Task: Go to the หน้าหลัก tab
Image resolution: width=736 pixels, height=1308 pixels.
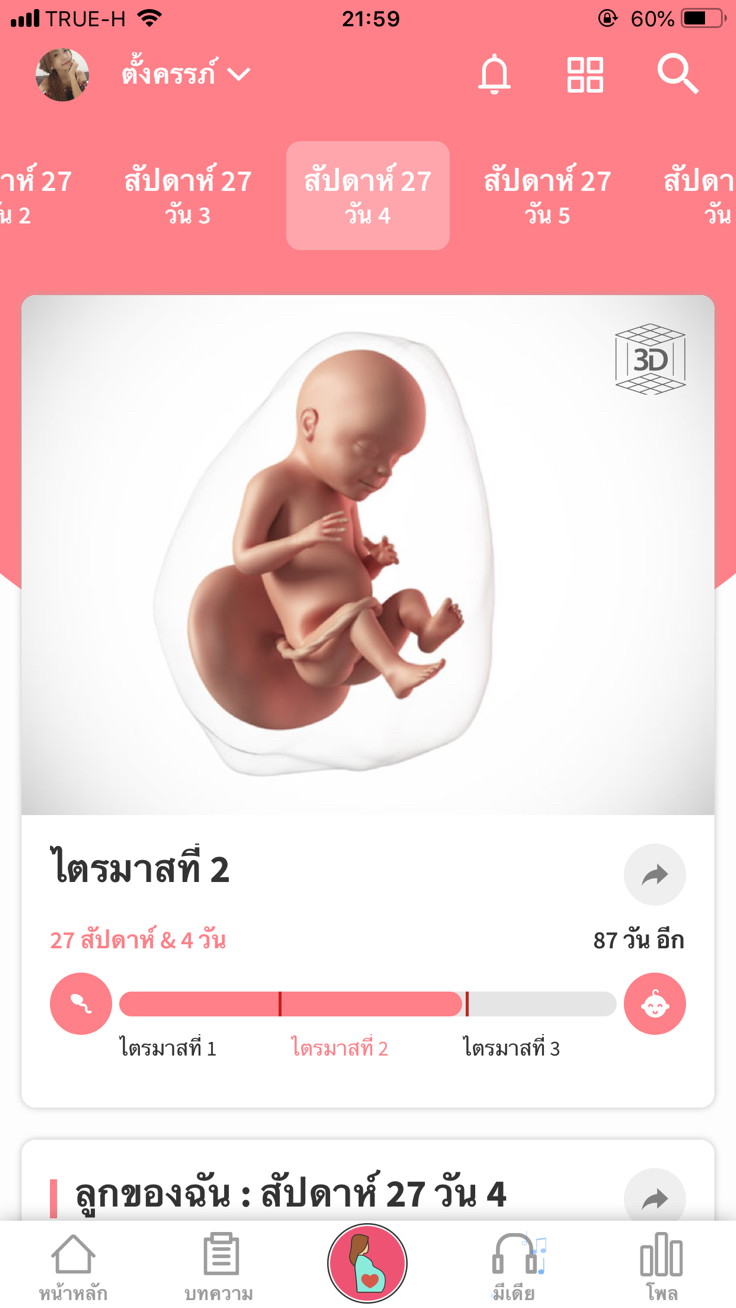Action: tap(74, 1266)
